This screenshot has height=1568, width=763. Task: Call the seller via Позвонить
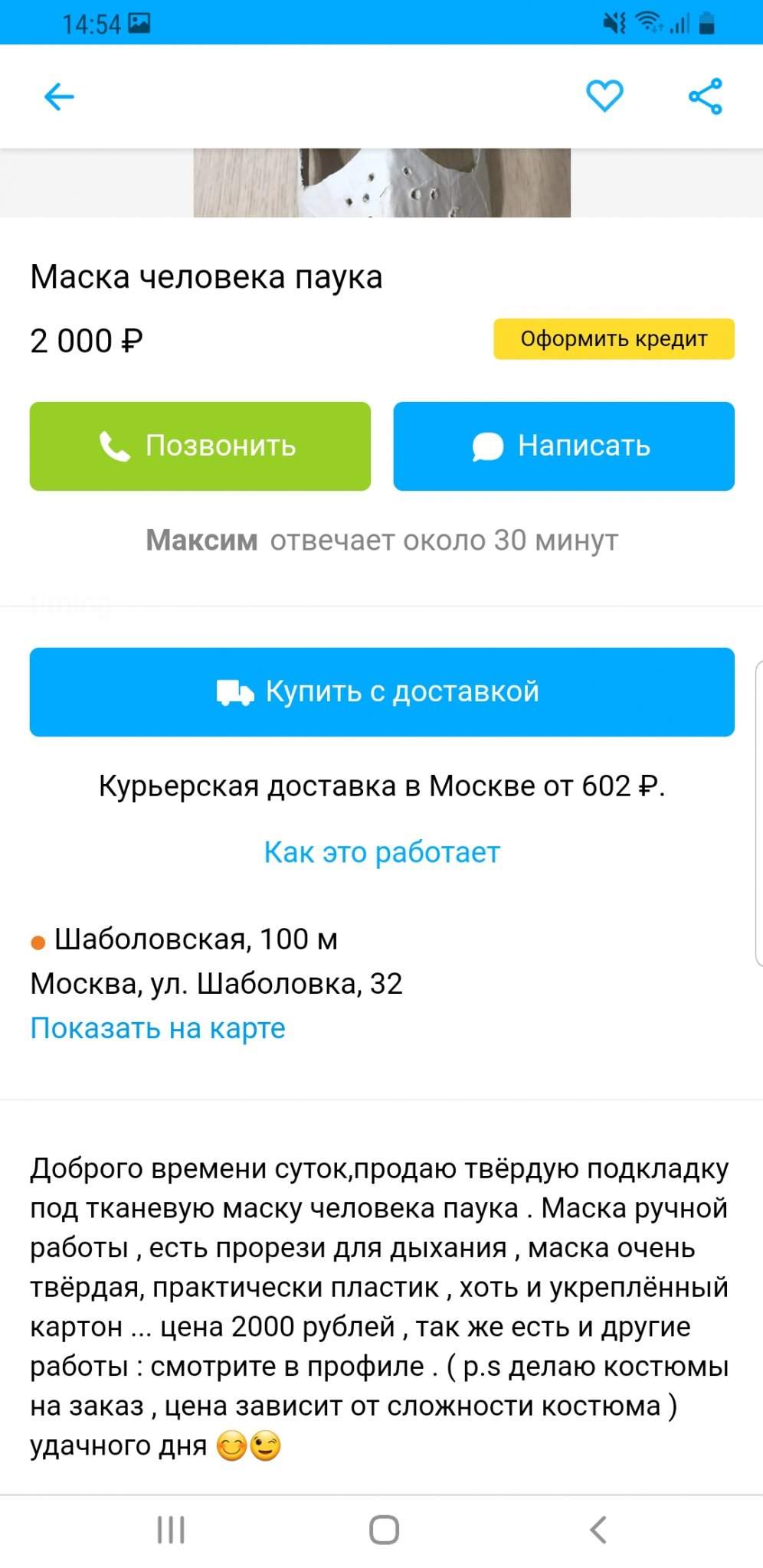click(x=200, y=446)
